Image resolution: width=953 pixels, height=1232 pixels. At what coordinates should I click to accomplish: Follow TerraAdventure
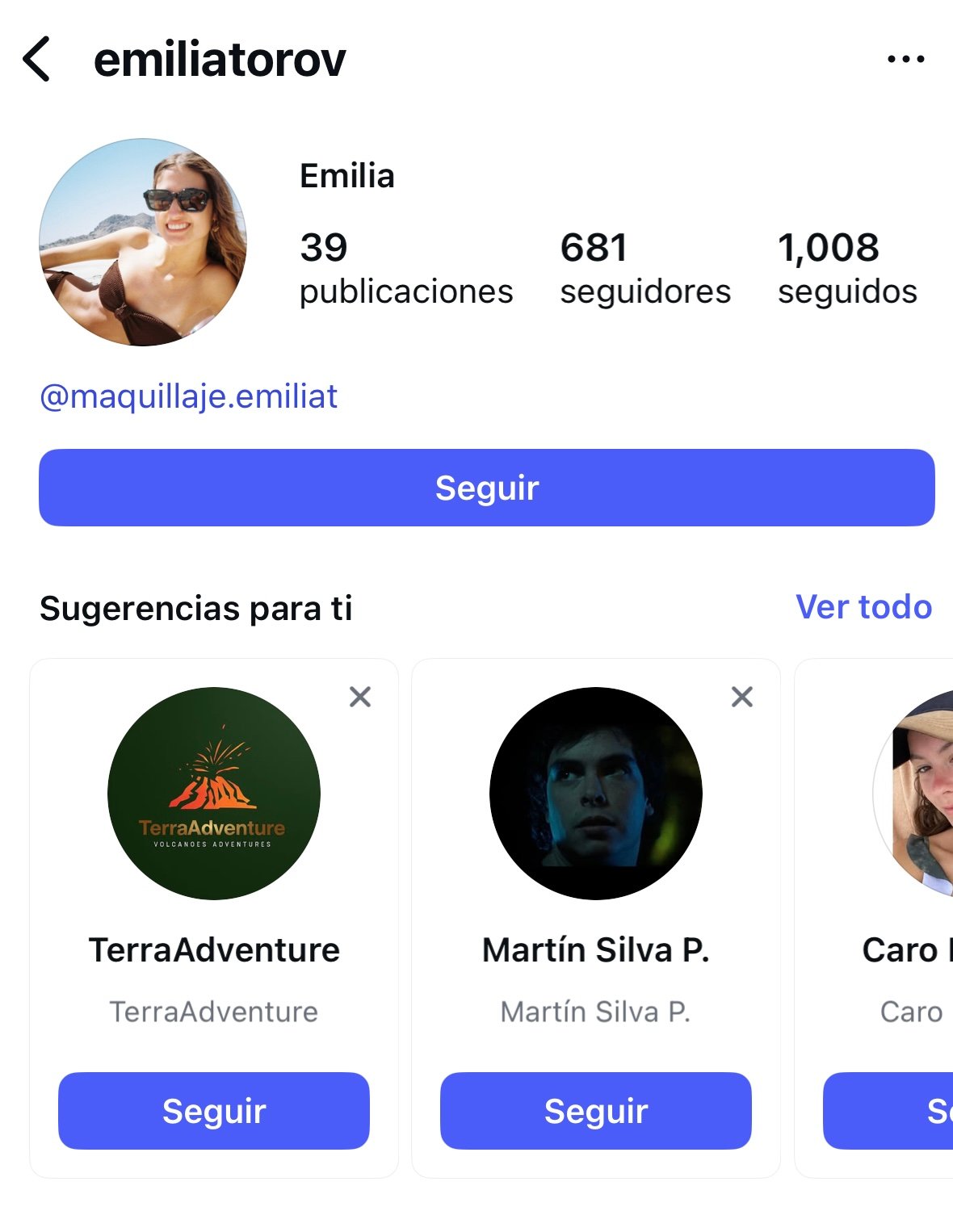214,1111
